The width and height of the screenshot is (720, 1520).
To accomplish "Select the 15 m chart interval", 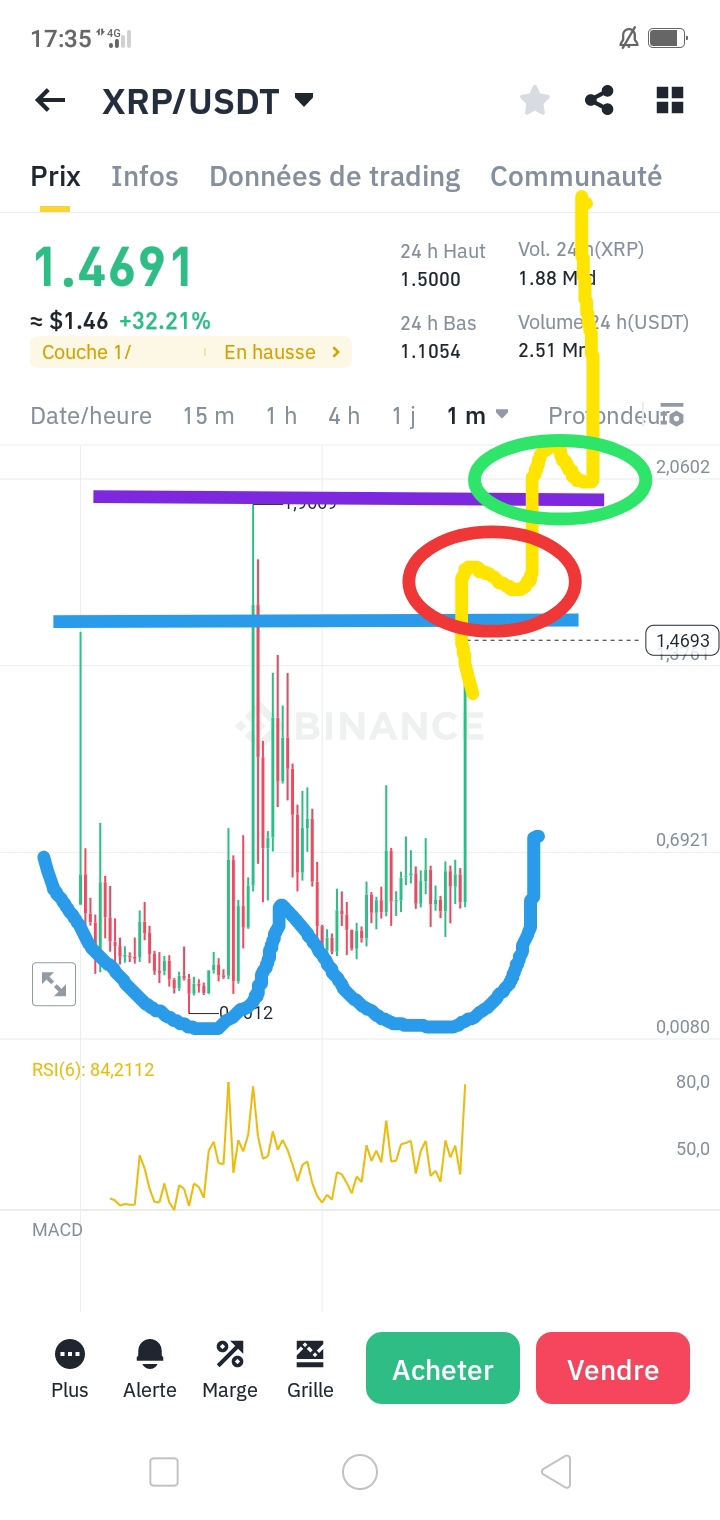I will [208, 416].
